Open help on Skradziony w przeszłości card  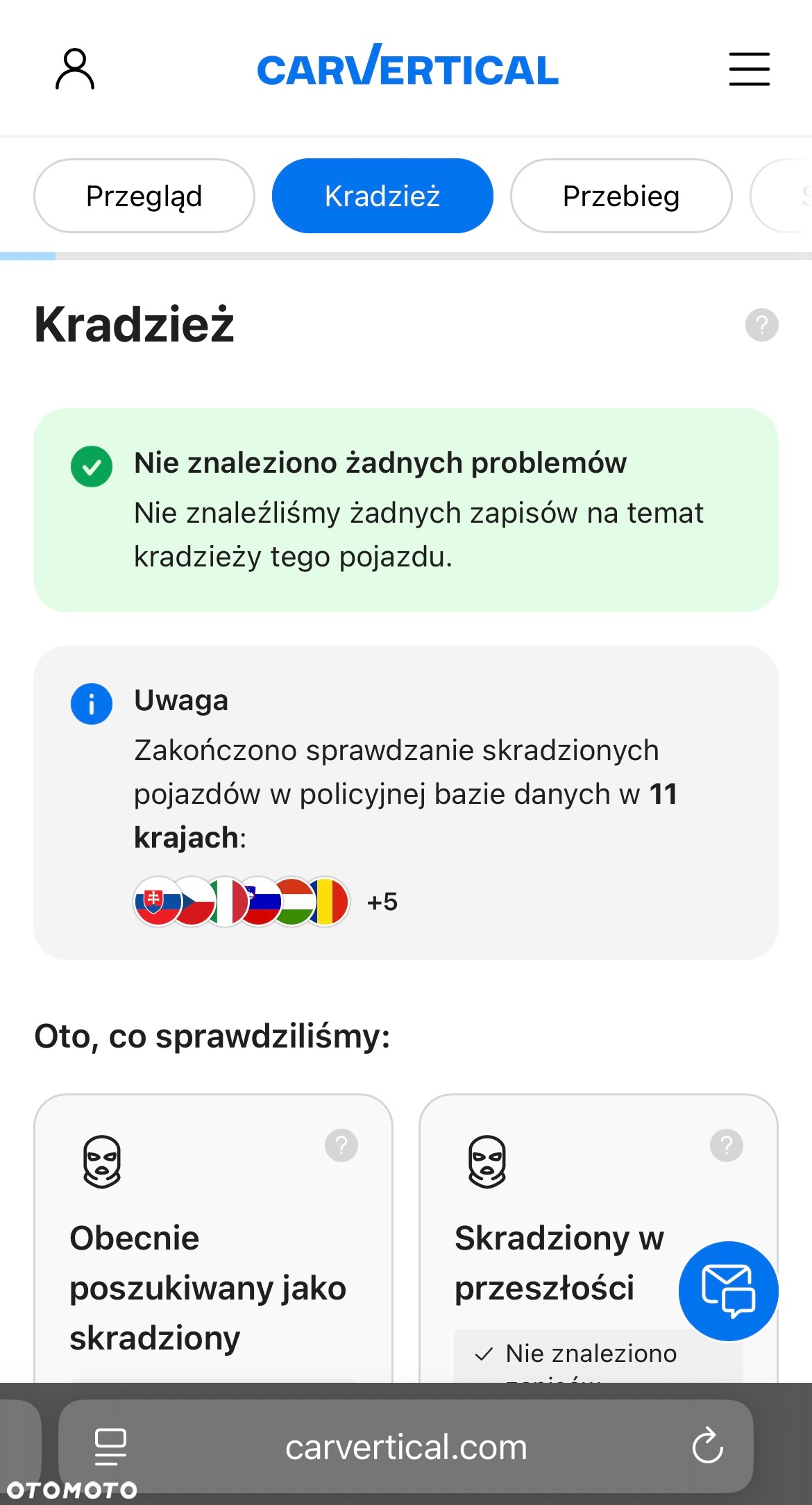[726, 1145]
